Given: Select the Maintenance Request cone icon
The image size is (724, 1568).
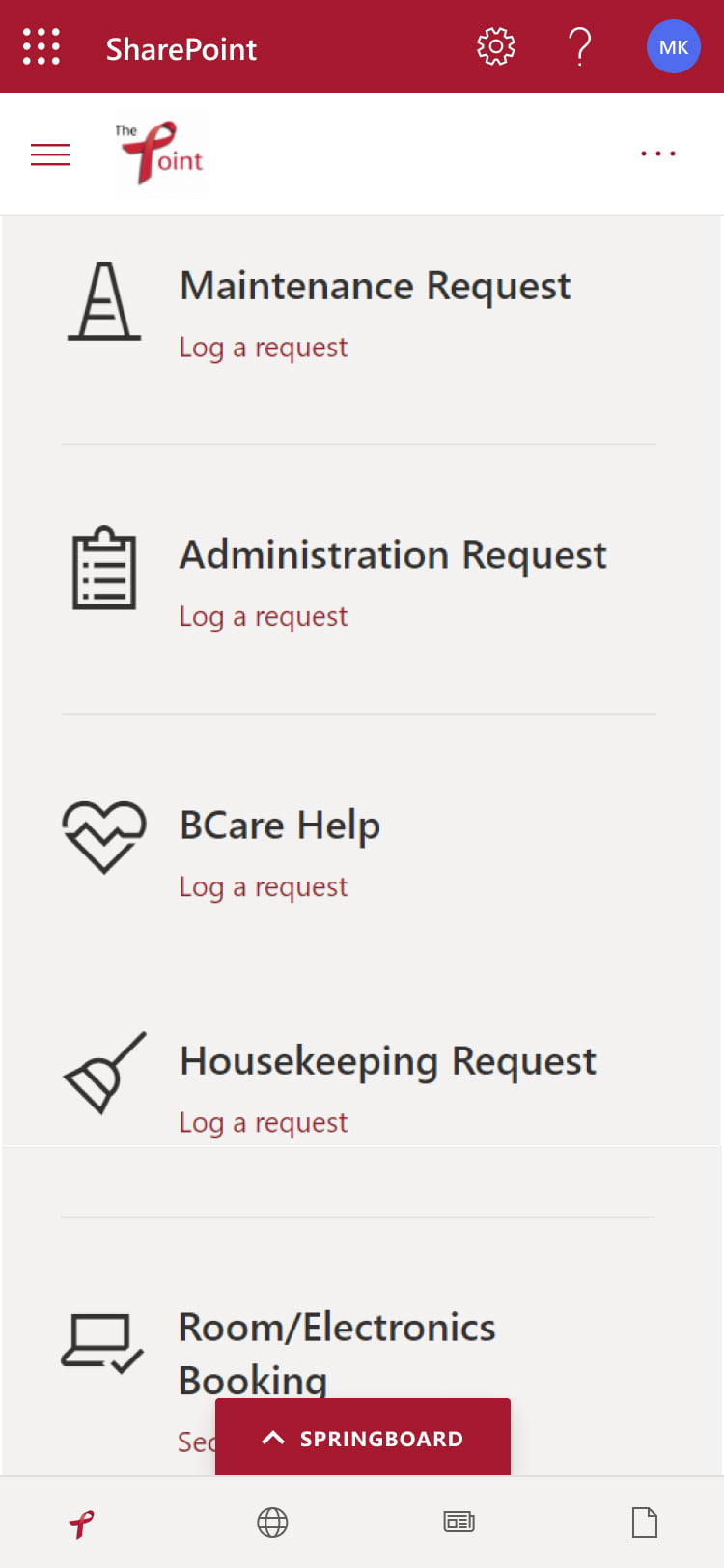Looking at the screenshot, I should click(x=103, y=302).
